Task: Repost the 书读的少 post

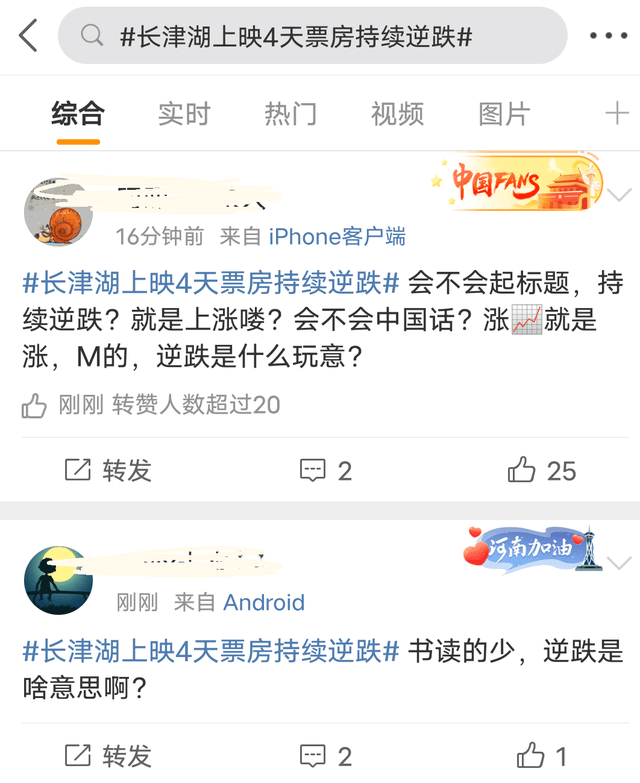Action: [x=108, y=756]
